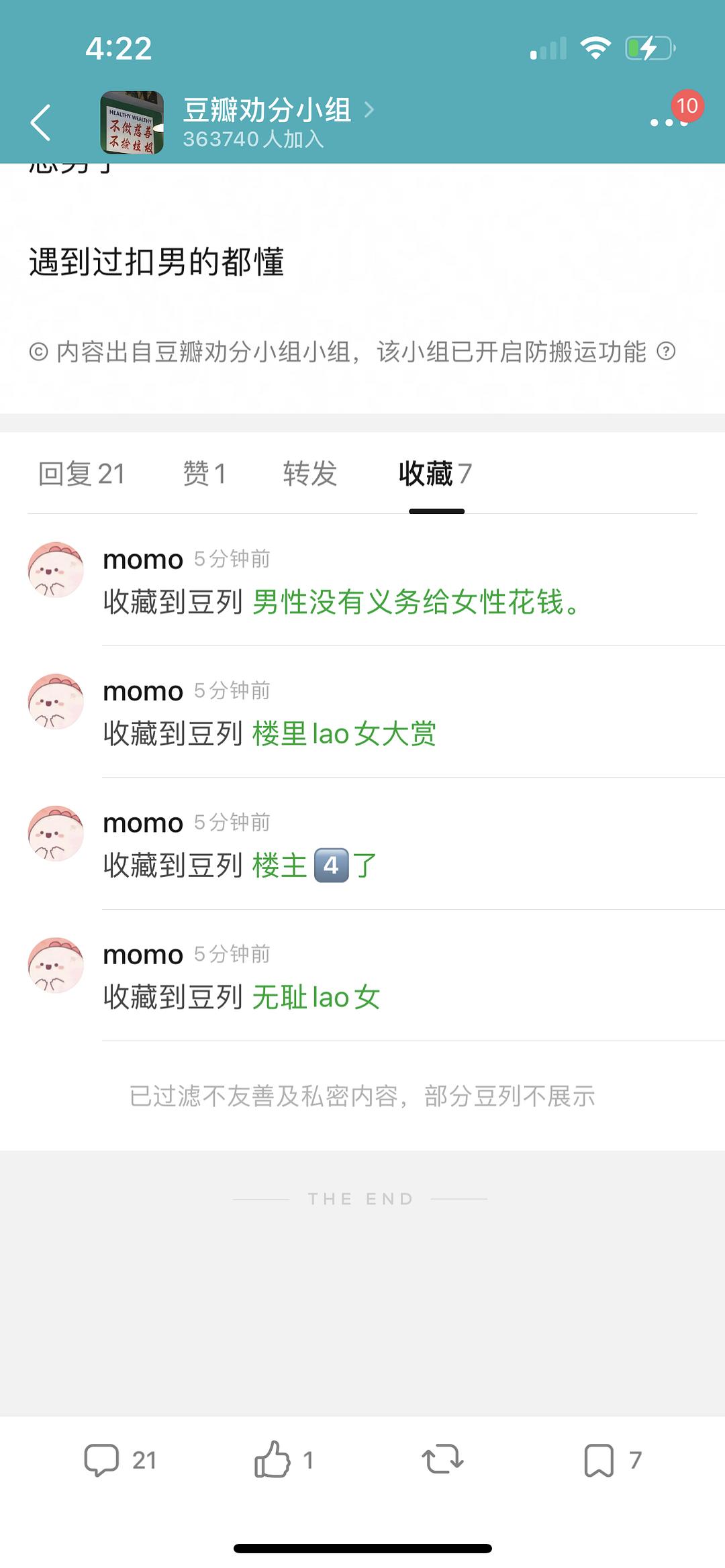The image size is (725, 1568).
Task: Open doulist 楼主 4 了
Action: coord(314,866)
